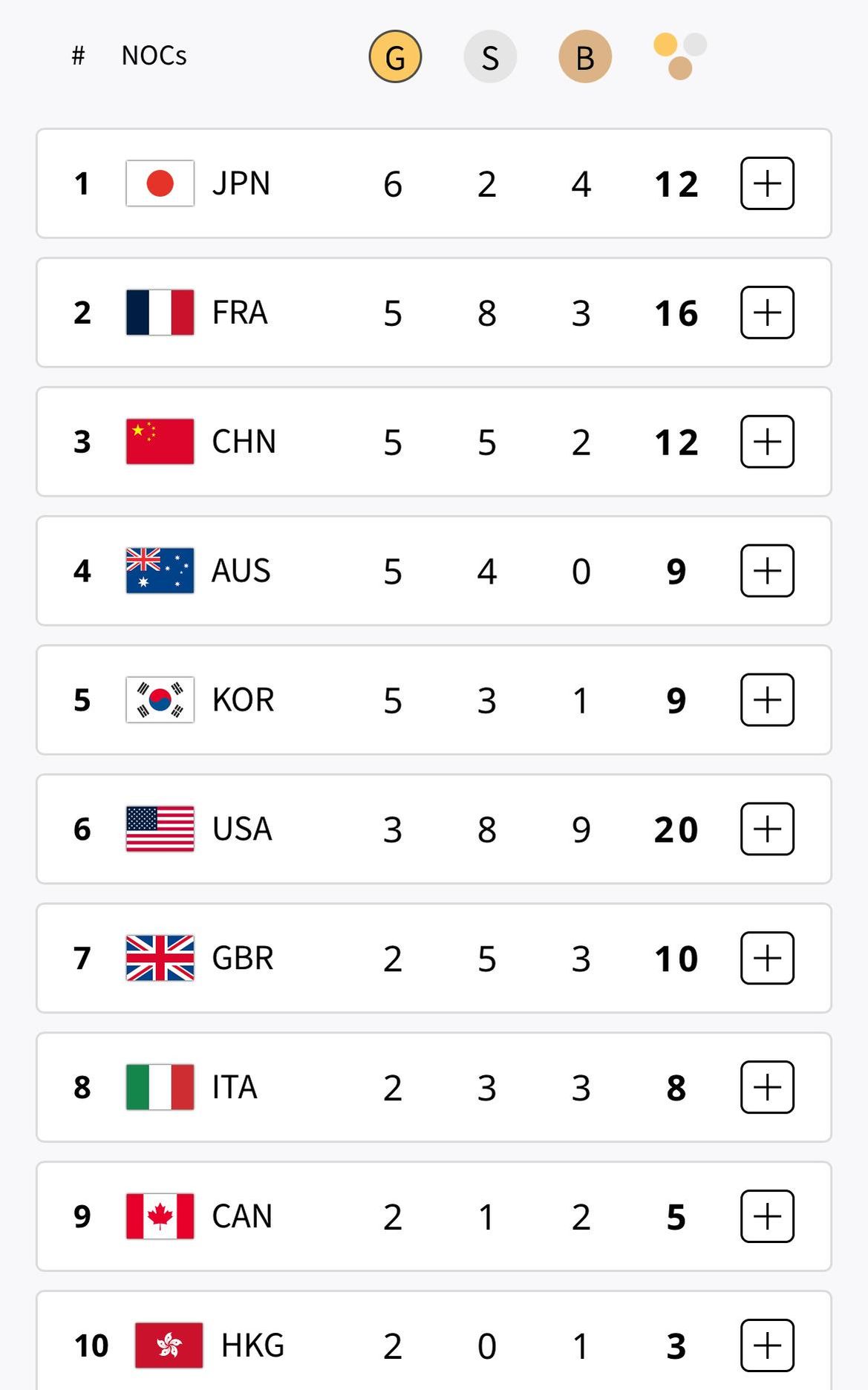Expand GBR medal details
The height and width of the screenshot is (1390, 868).
coord(767,959)
